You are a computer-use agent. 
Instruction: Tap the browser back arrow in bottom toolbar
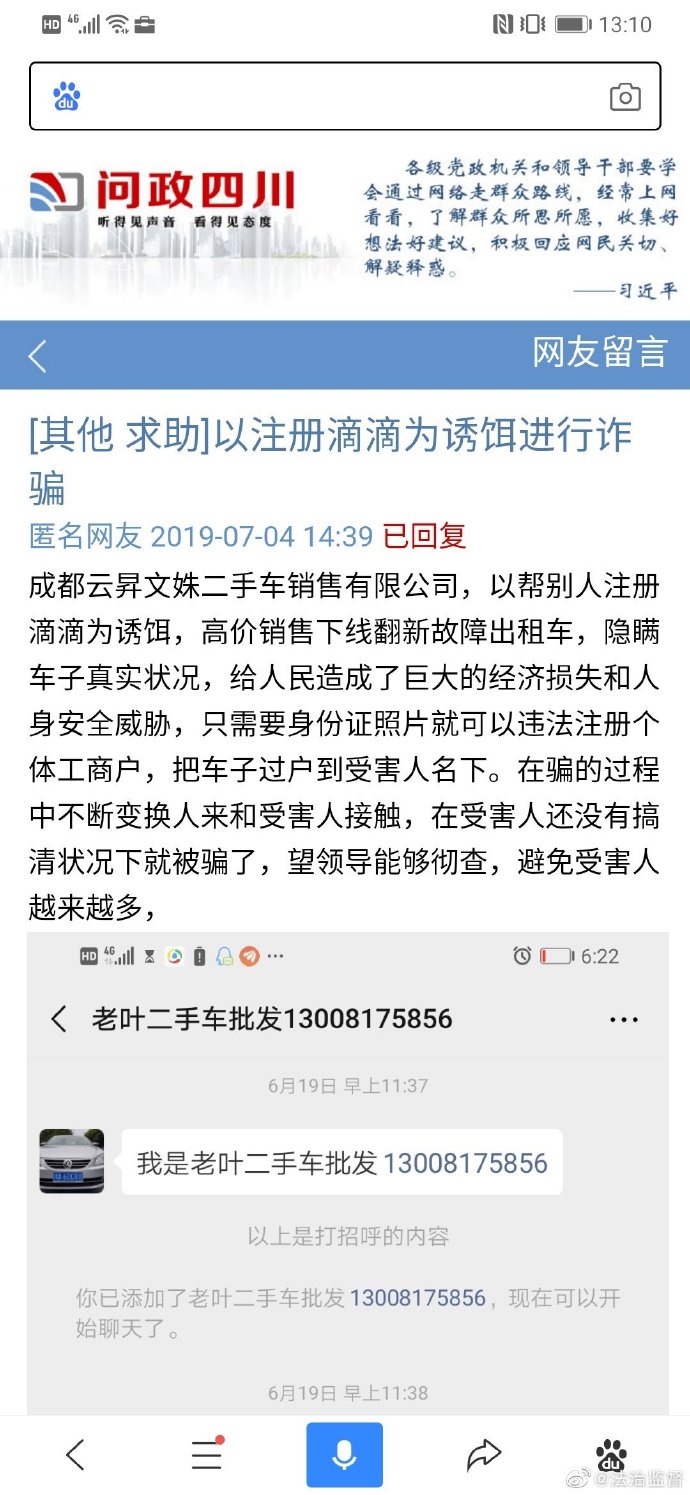75,1455
